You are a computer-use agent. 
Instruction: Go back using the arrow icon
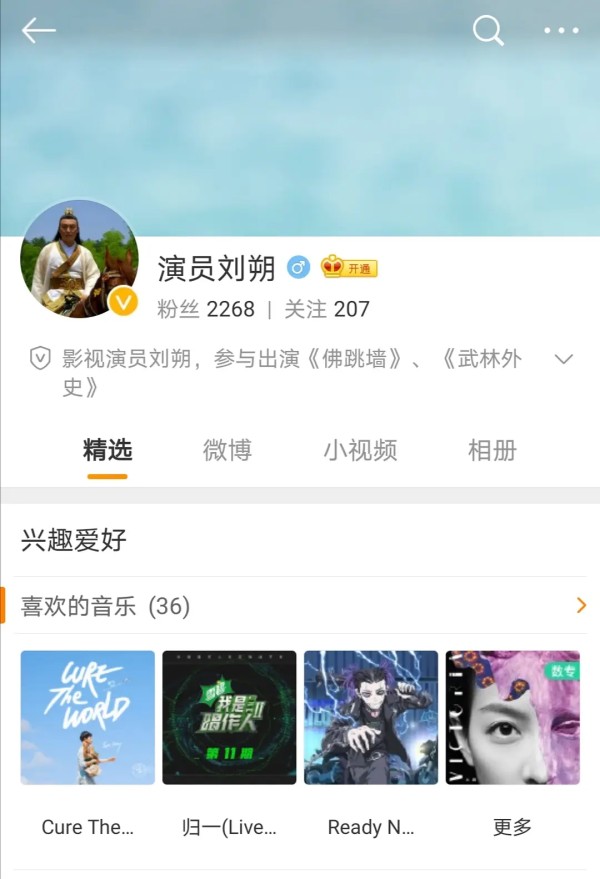[38, 31]
